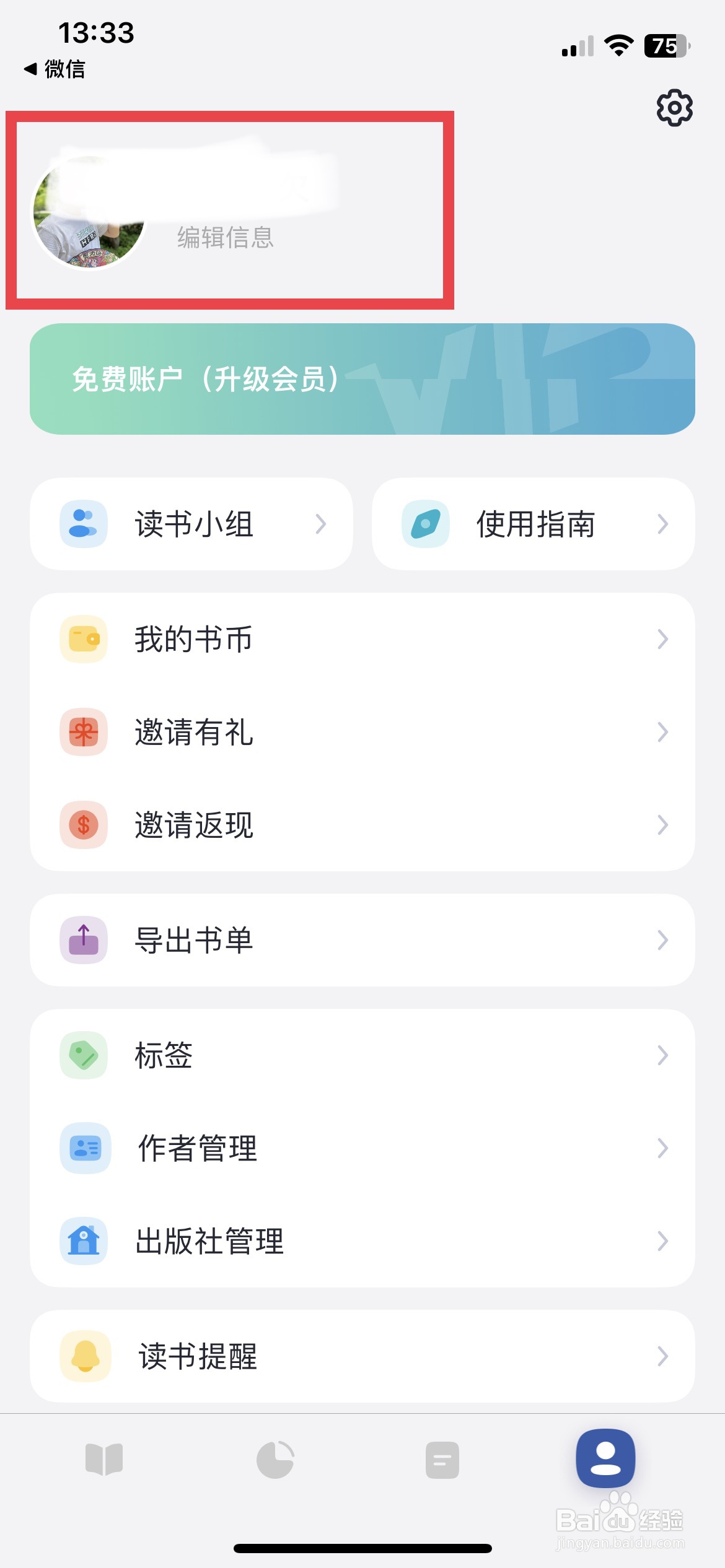Switch to the bookshelf tab
Screen dimensions: 725x1568
point(104,1460)
